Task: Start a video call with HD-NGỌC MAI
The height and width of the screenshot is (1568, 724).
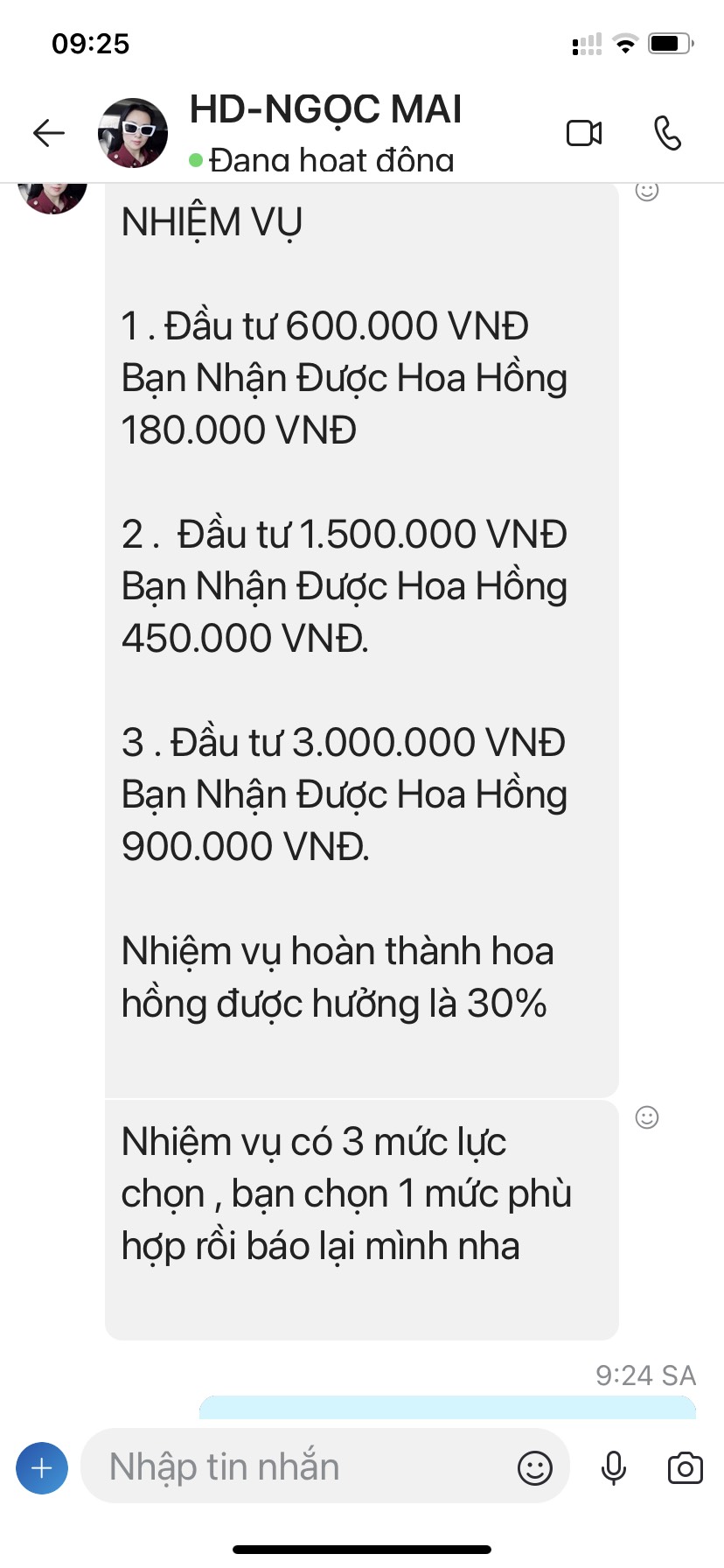Action: click(584, 133)
